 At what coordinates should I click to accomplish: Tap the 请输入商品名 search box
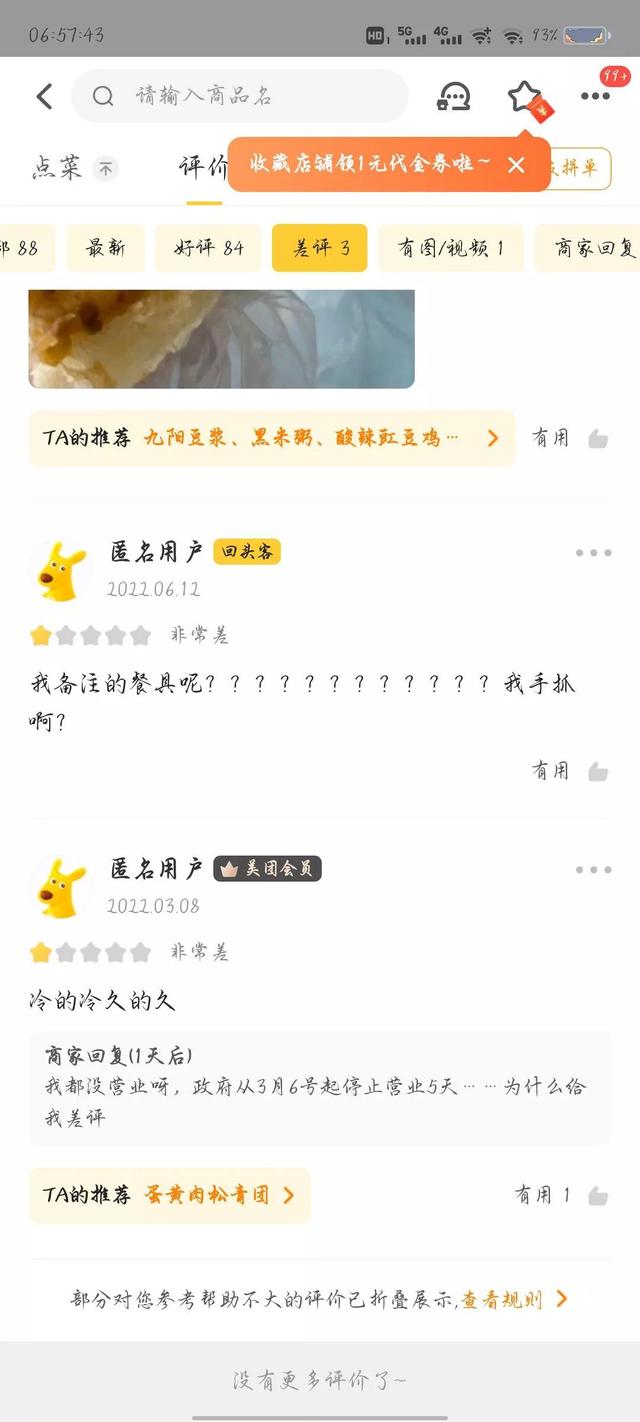[x=240, y=96]
